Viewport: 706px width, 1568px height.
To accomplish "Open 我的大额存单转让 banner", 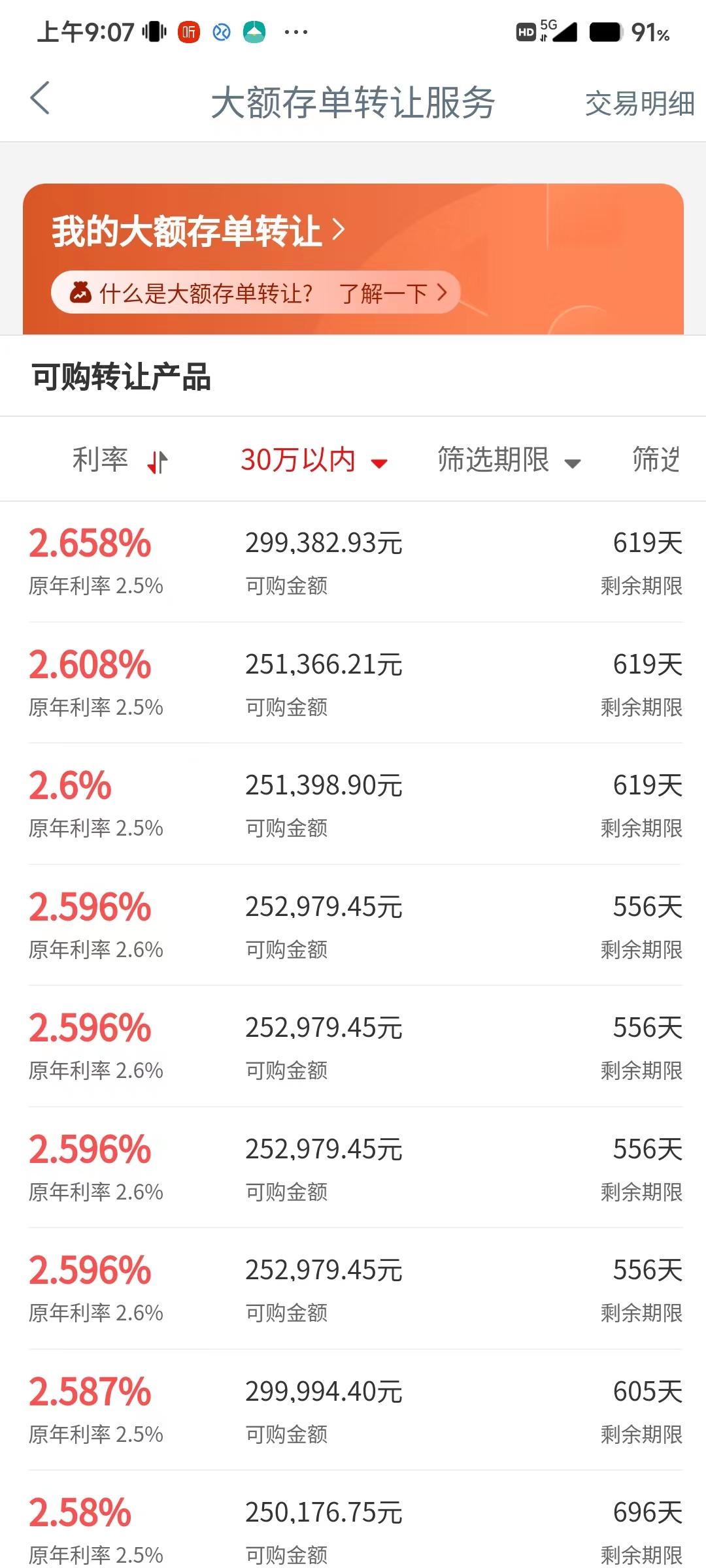I will click(x=199, y=231).
